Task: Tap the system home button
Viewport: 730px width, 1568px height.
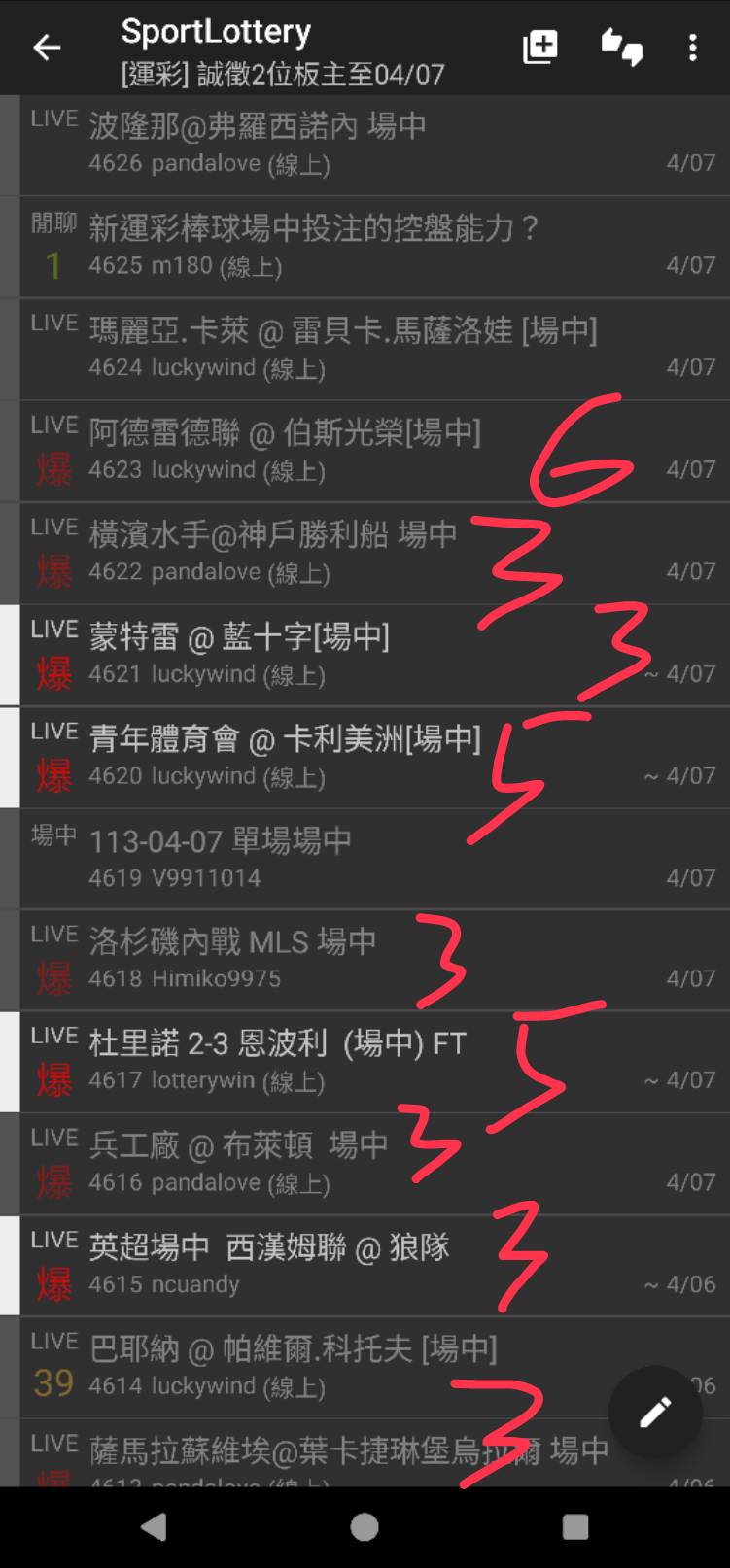Action: point(365,1527)
